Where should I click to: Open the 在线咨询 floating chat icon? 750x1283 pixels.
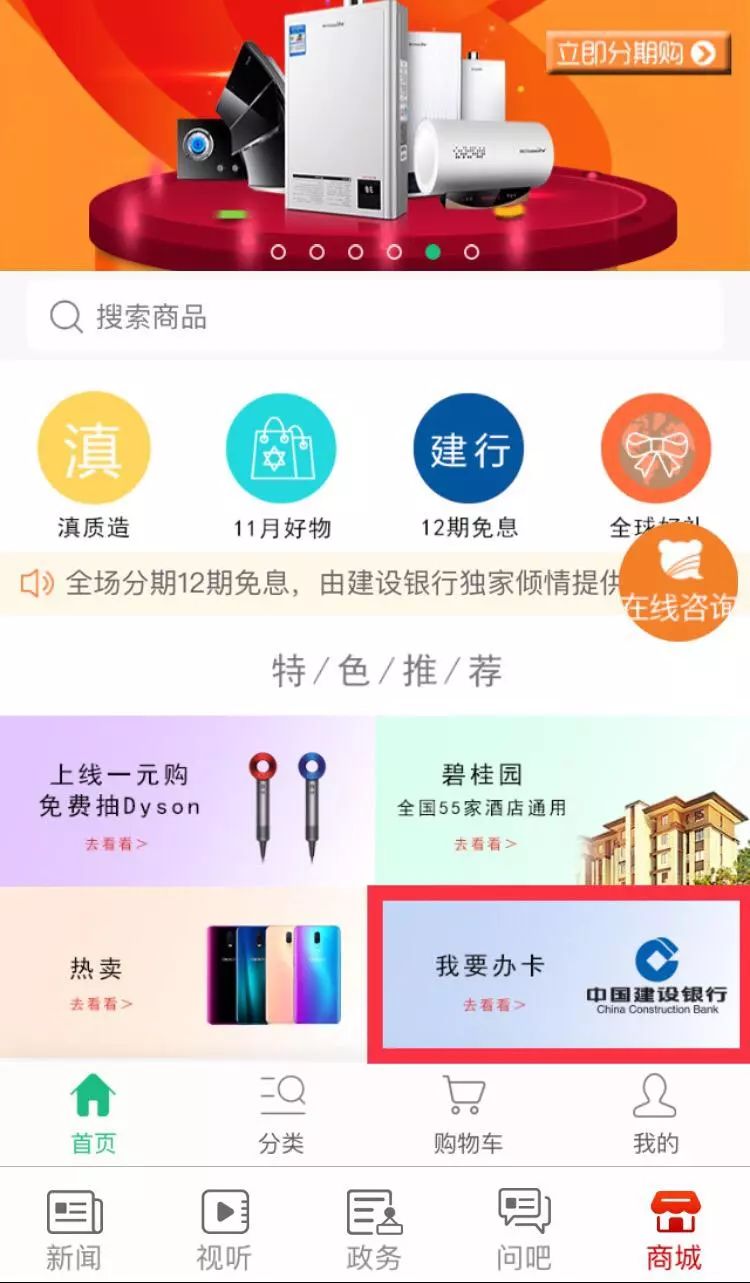678,585
